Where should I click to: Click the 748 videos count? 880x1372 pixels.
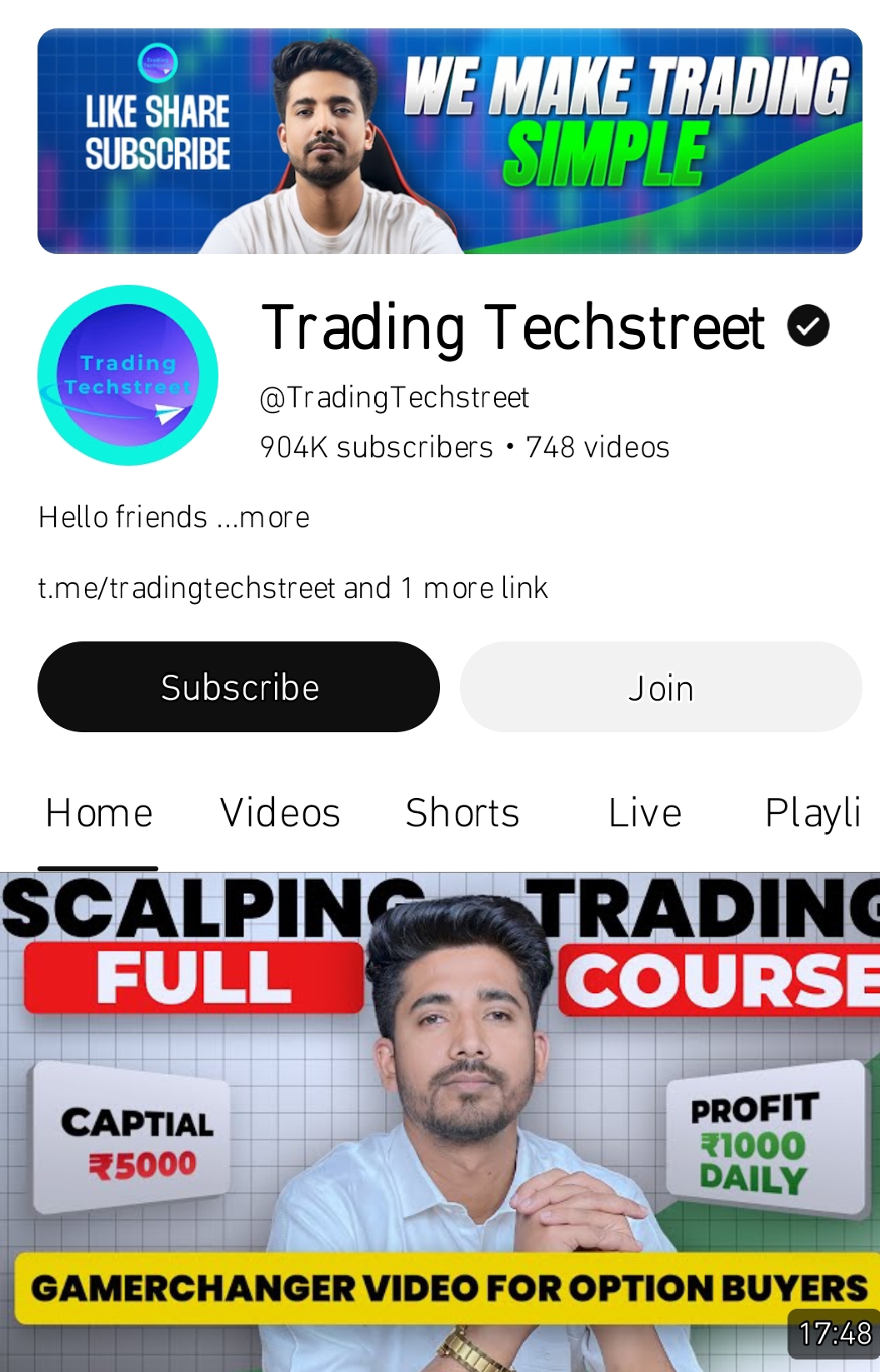(597, 447)
